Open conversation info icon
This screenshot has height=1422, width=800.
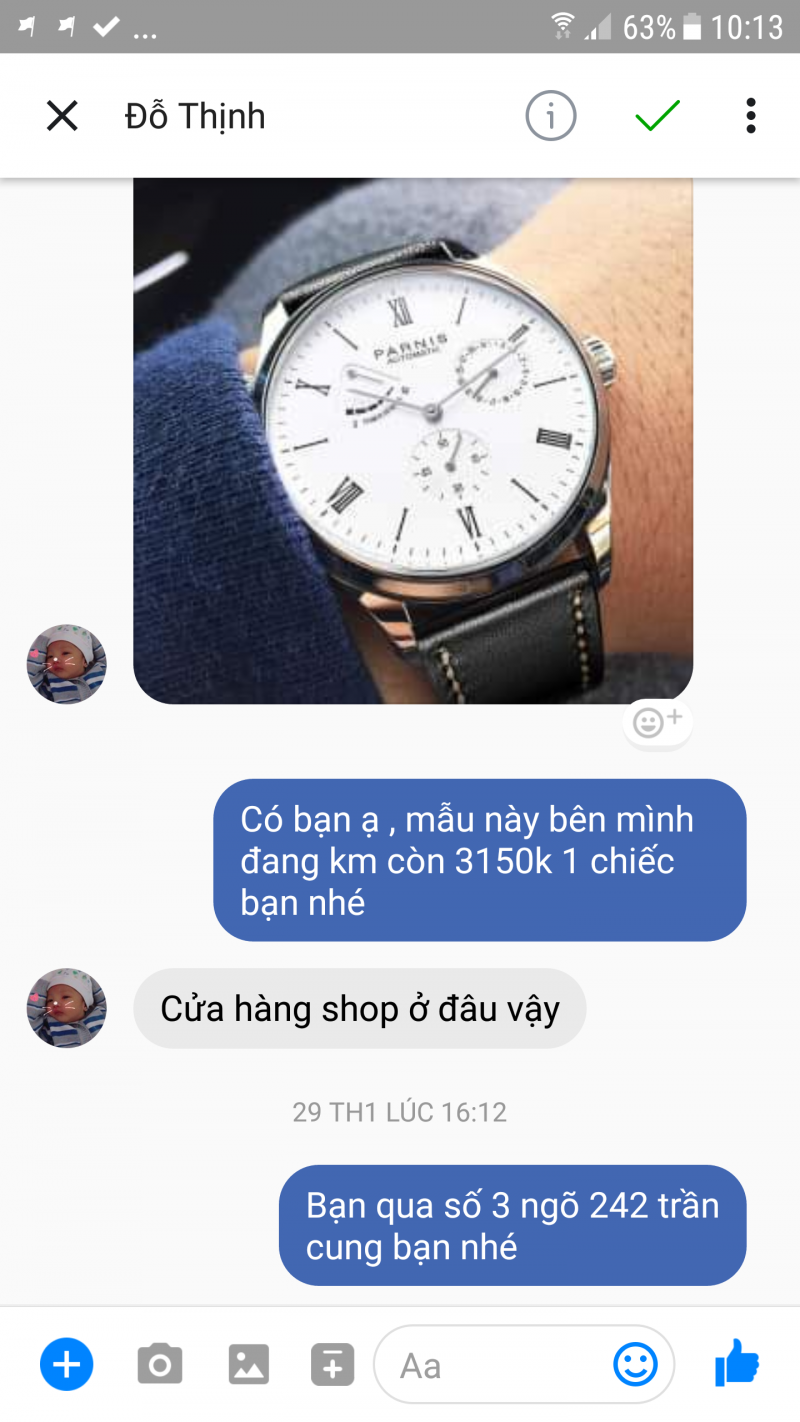(550, 117)
